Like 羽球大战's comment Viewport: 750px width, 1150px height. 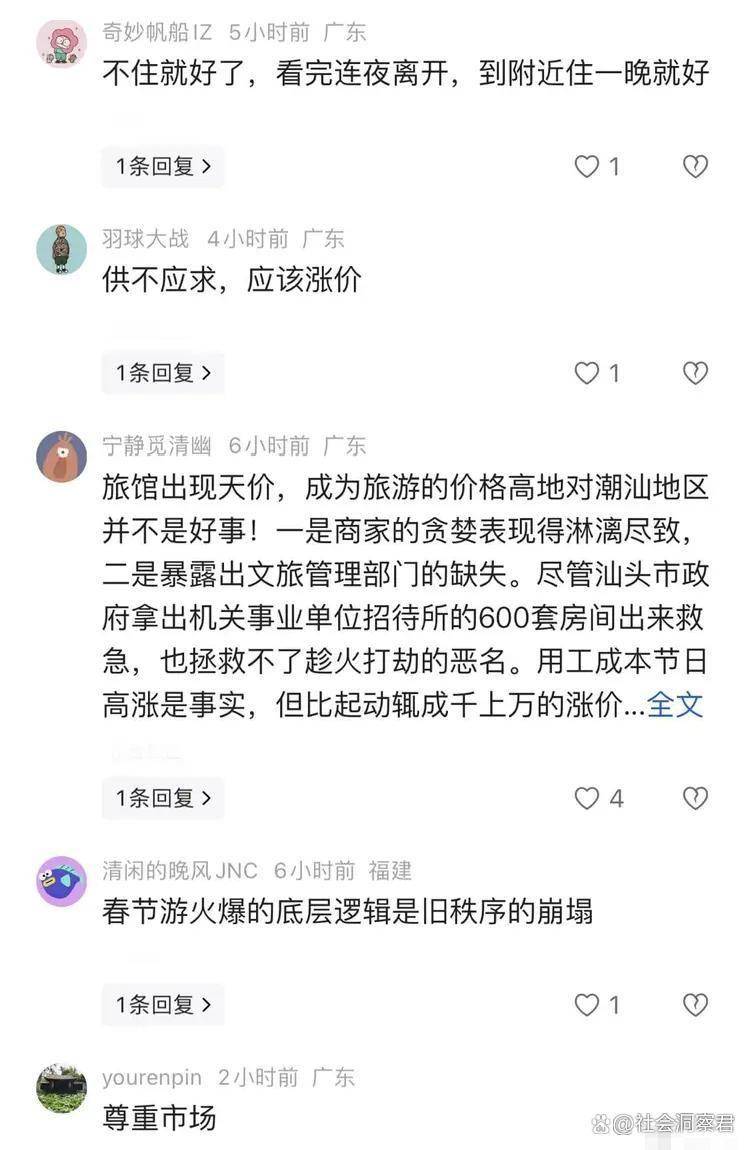(x=587, y=373)
